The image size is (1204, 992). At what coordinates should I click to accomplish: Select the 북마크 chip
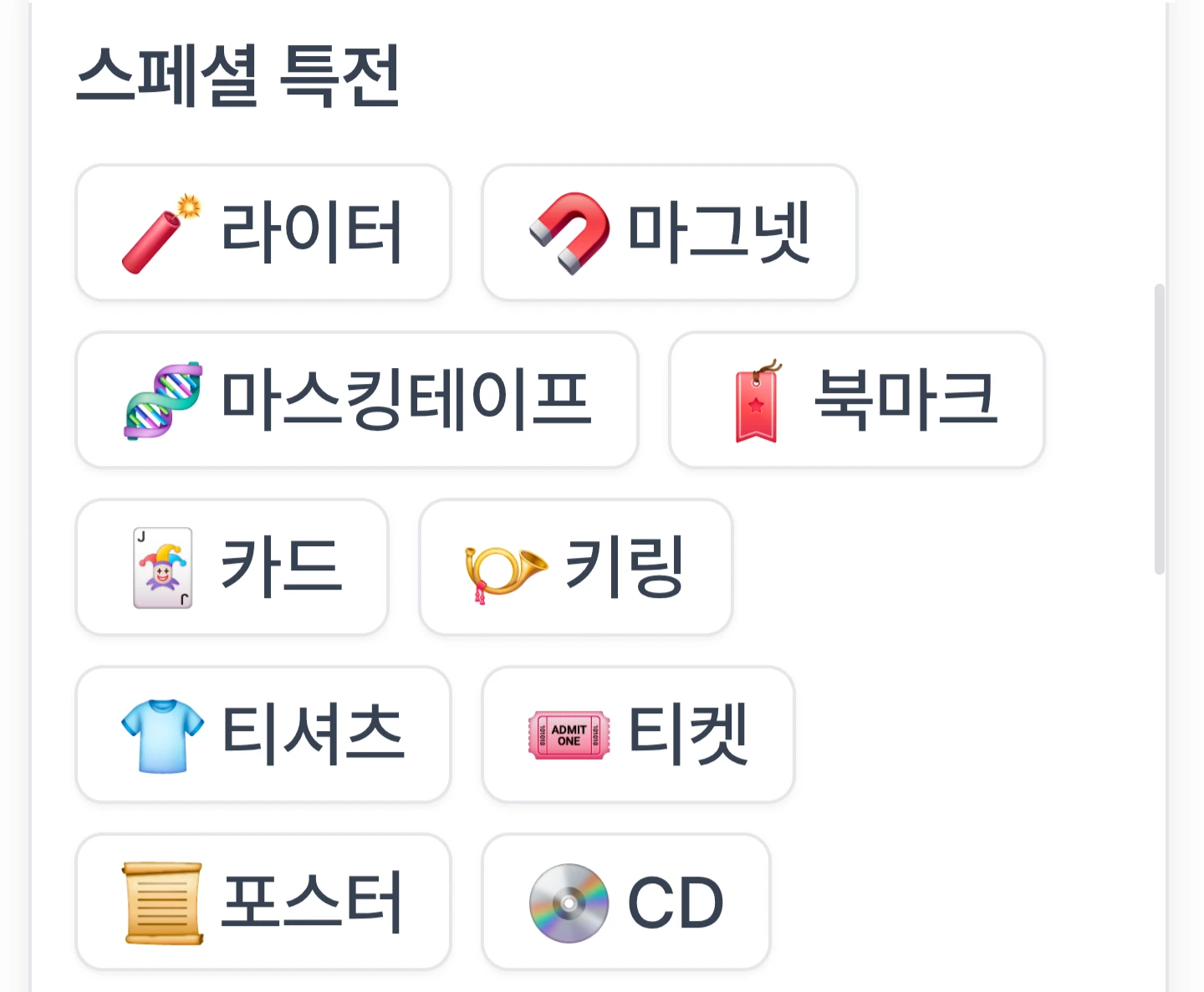857,400
